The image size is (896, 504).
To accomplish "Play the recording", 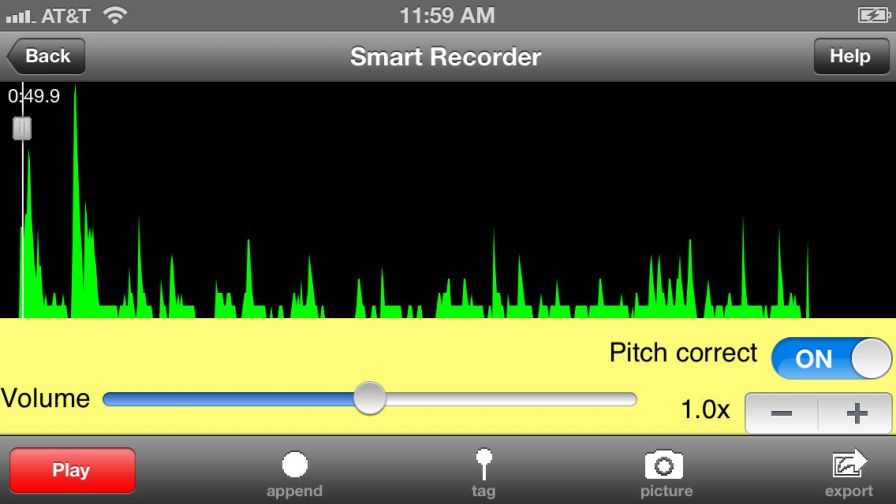I will 72,470.
